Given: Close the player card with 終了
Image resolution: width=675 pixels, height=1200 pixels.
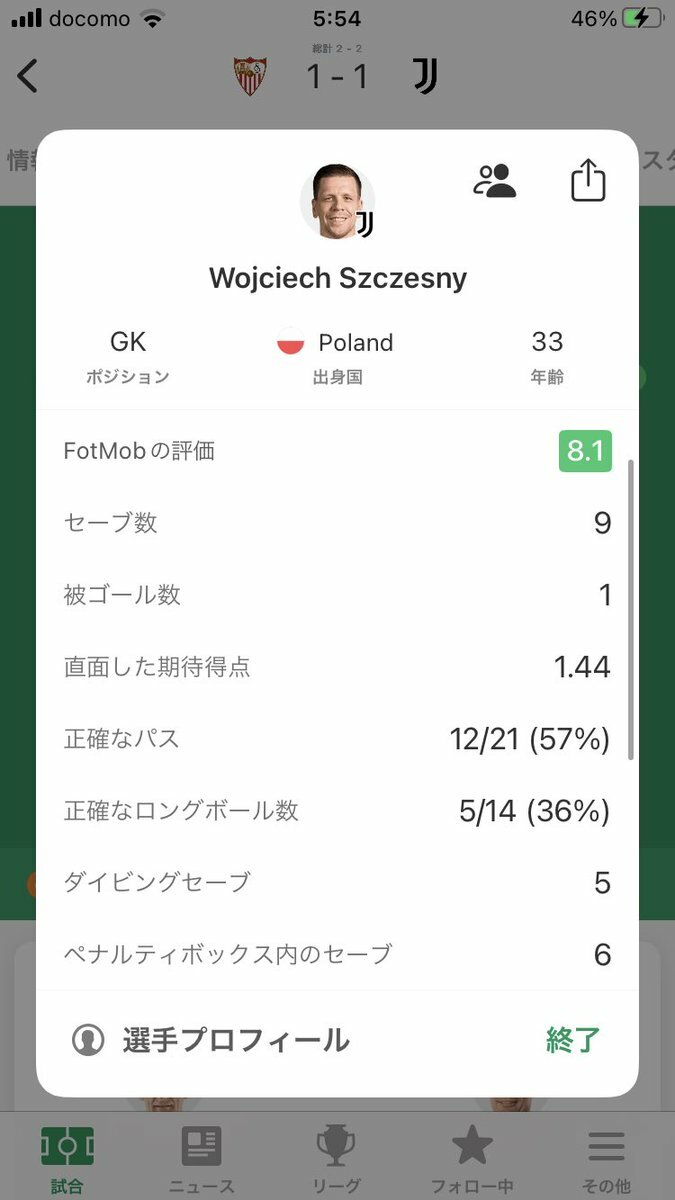Looking at the screenshot, I should click(x=573, y=1040).
